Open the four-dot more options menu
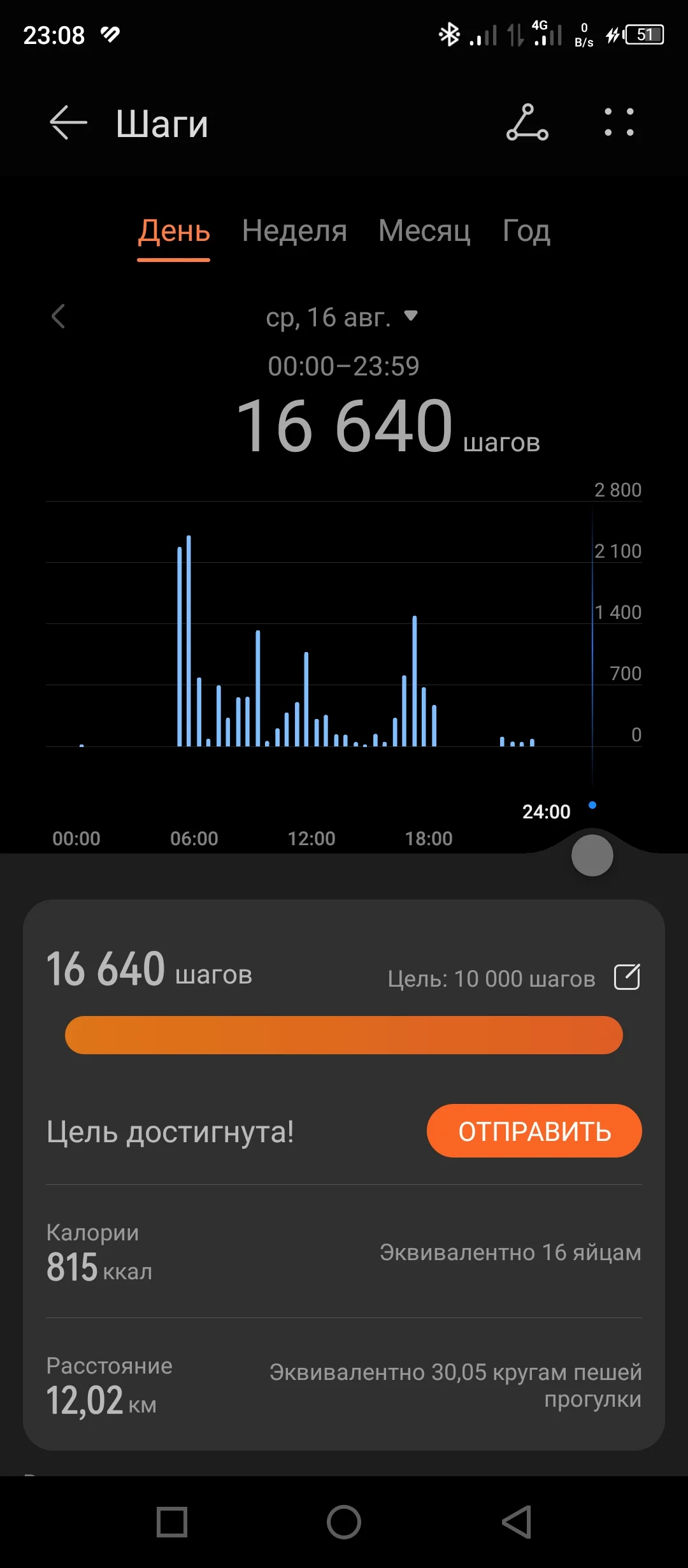 [x=619, y=122]
